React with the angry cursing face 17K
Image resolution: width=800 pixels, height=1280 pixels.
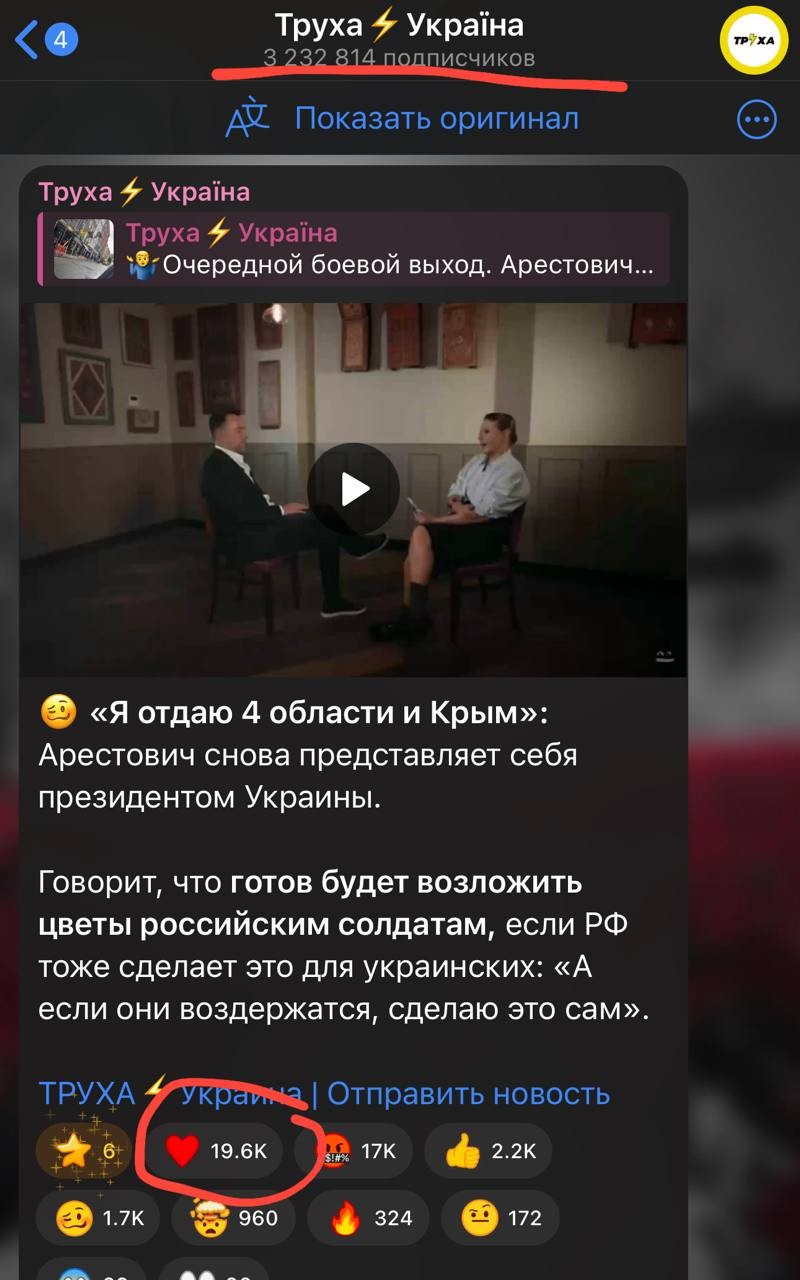tap(357, 1152)
